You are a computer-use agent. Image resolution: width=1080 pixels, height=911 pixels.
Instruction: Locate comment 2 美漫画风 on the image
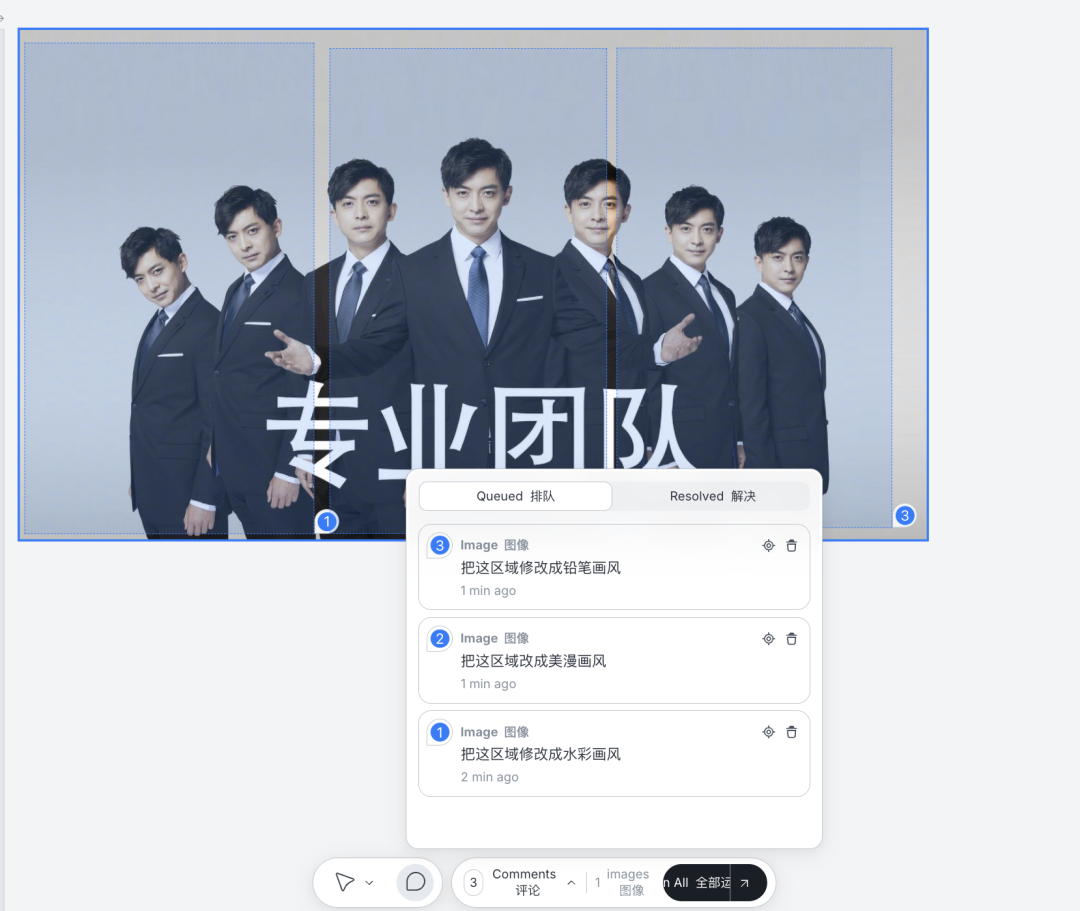coord(768,639)
